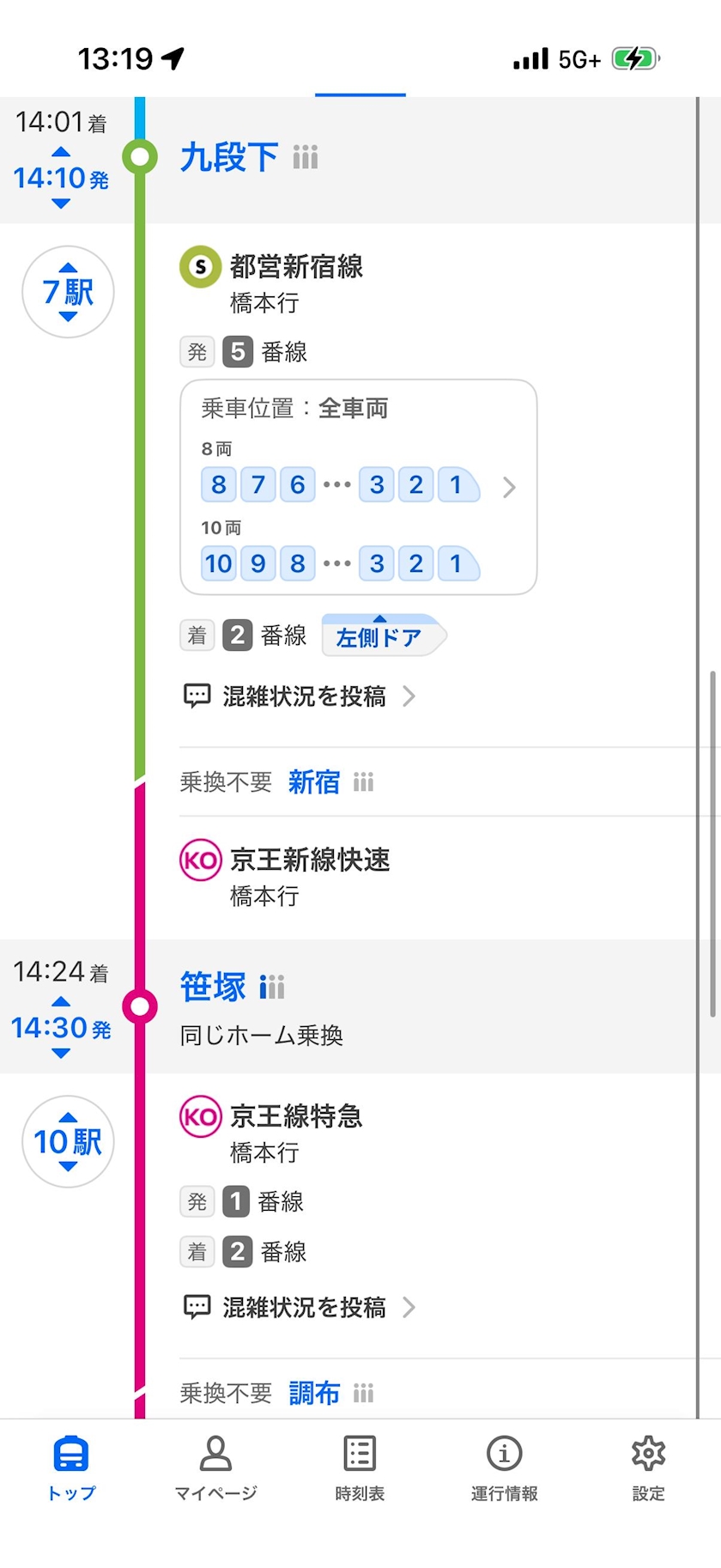The image size is (721, 1568).
Task: Open 九段下 station details
Action: [228, 158]
